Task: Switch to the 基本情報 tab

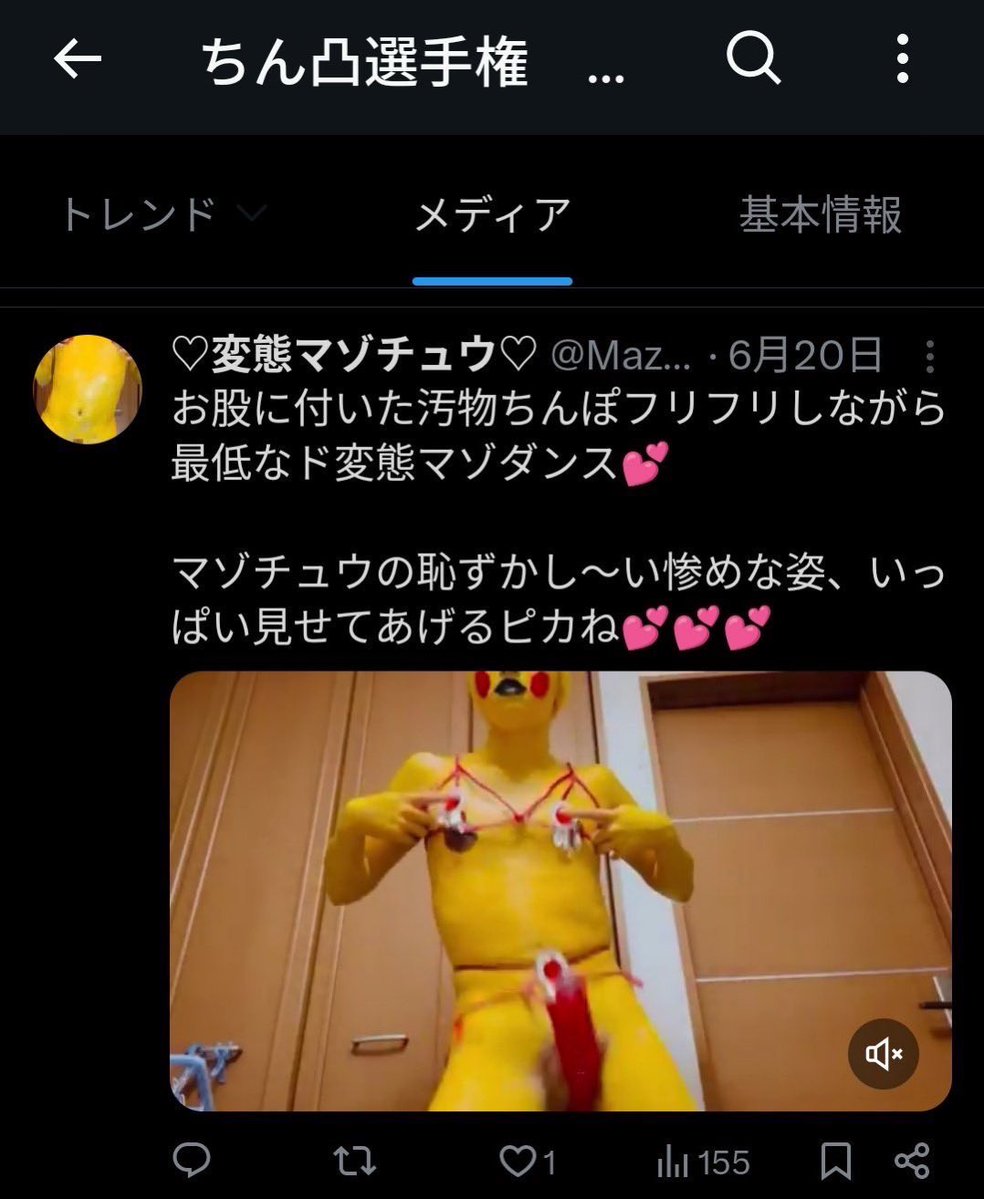Action: pos(820,215)
